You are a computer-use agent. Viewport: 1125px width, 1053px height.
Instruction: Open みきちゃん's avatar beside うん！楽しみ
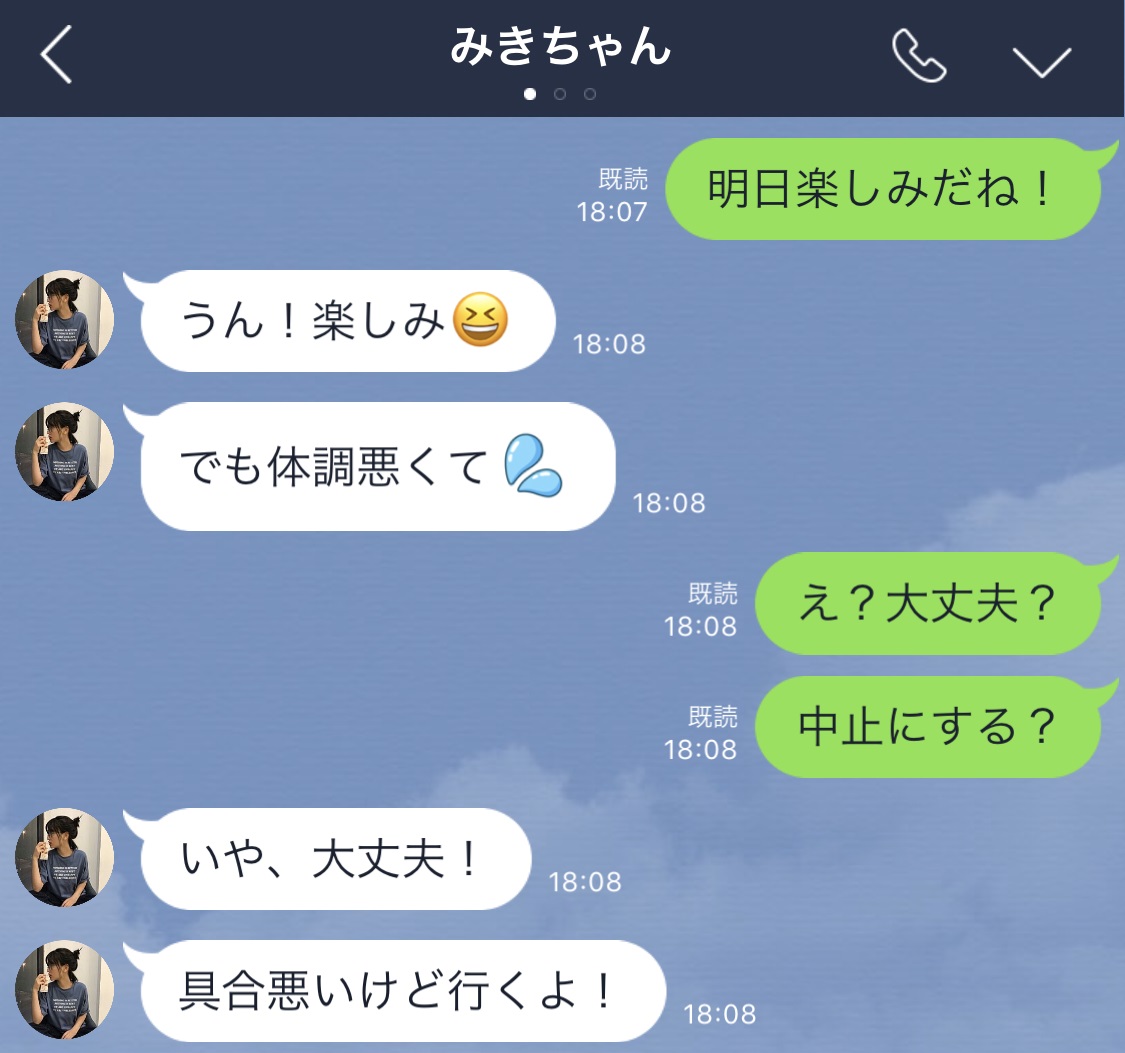65,319
